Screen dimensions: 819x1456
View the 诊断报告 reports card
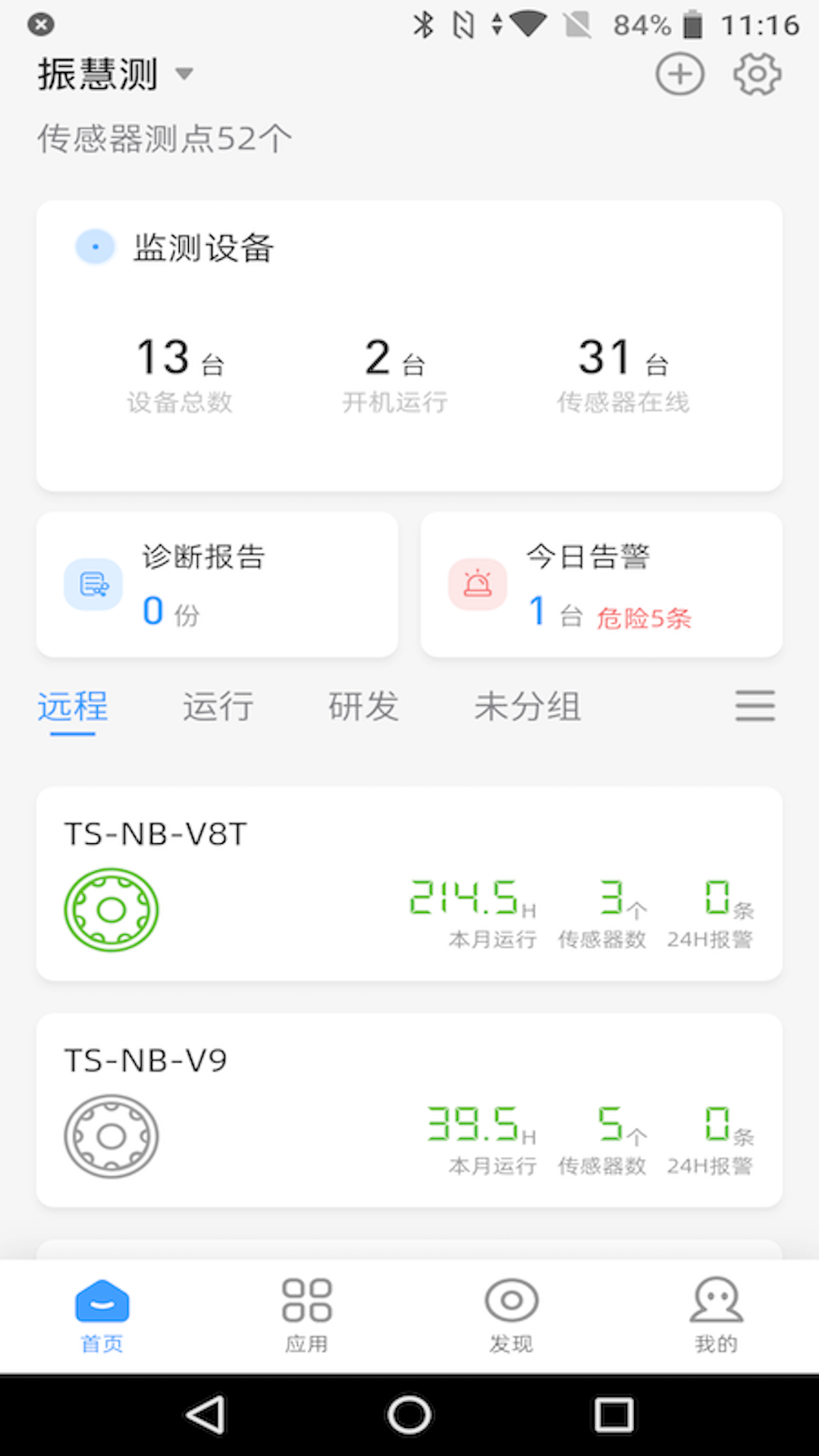tap(217, 585)
